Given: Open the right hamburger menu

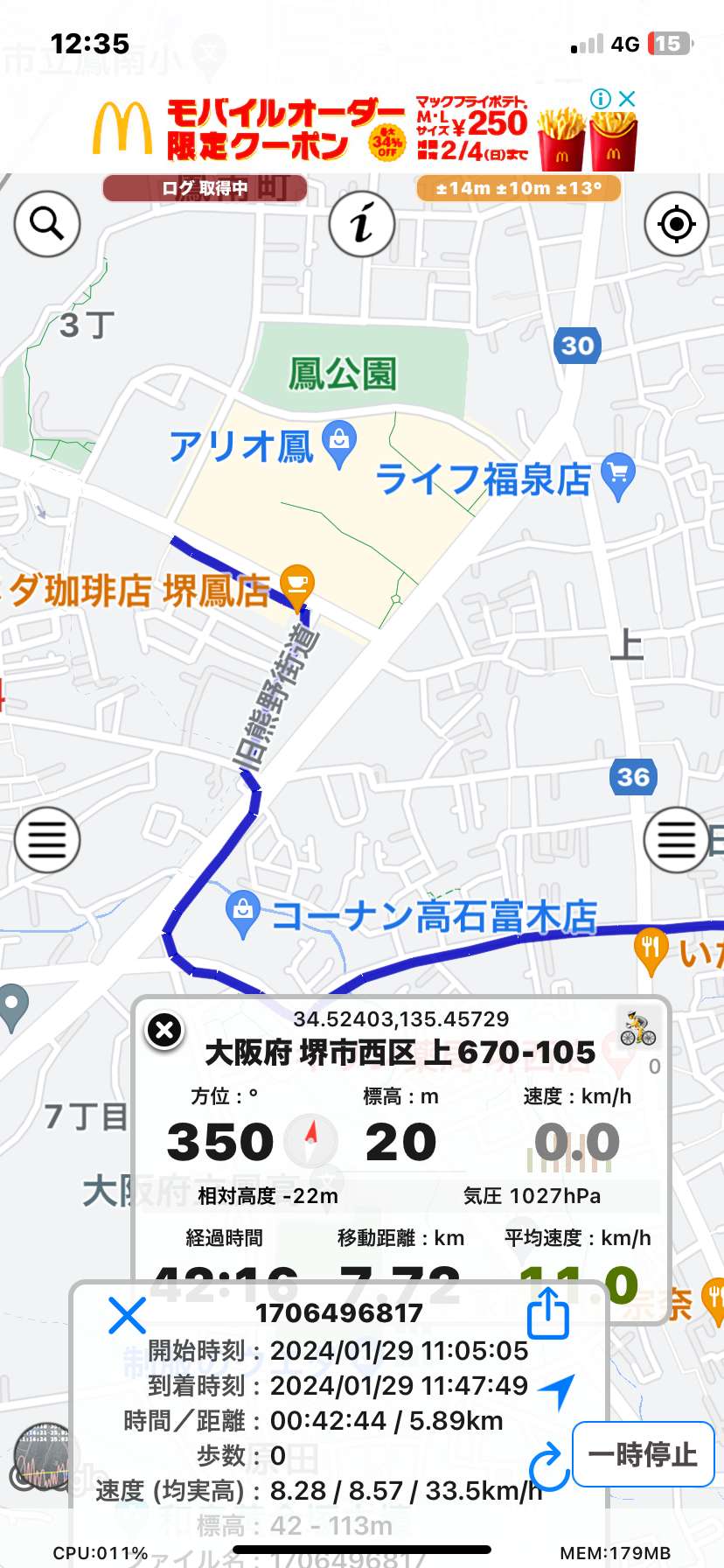Looking at the screenshot, I should (x=676, y=840).
